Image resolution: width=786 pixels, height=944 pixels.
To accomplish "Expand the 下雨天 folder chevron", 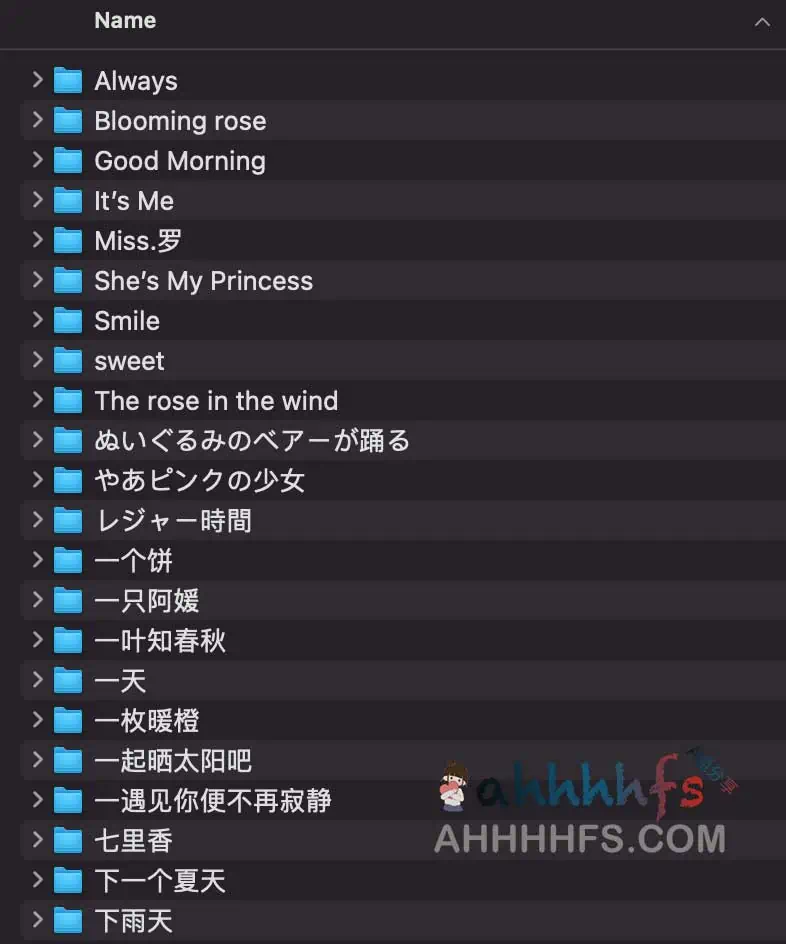I will coord(37,920).
